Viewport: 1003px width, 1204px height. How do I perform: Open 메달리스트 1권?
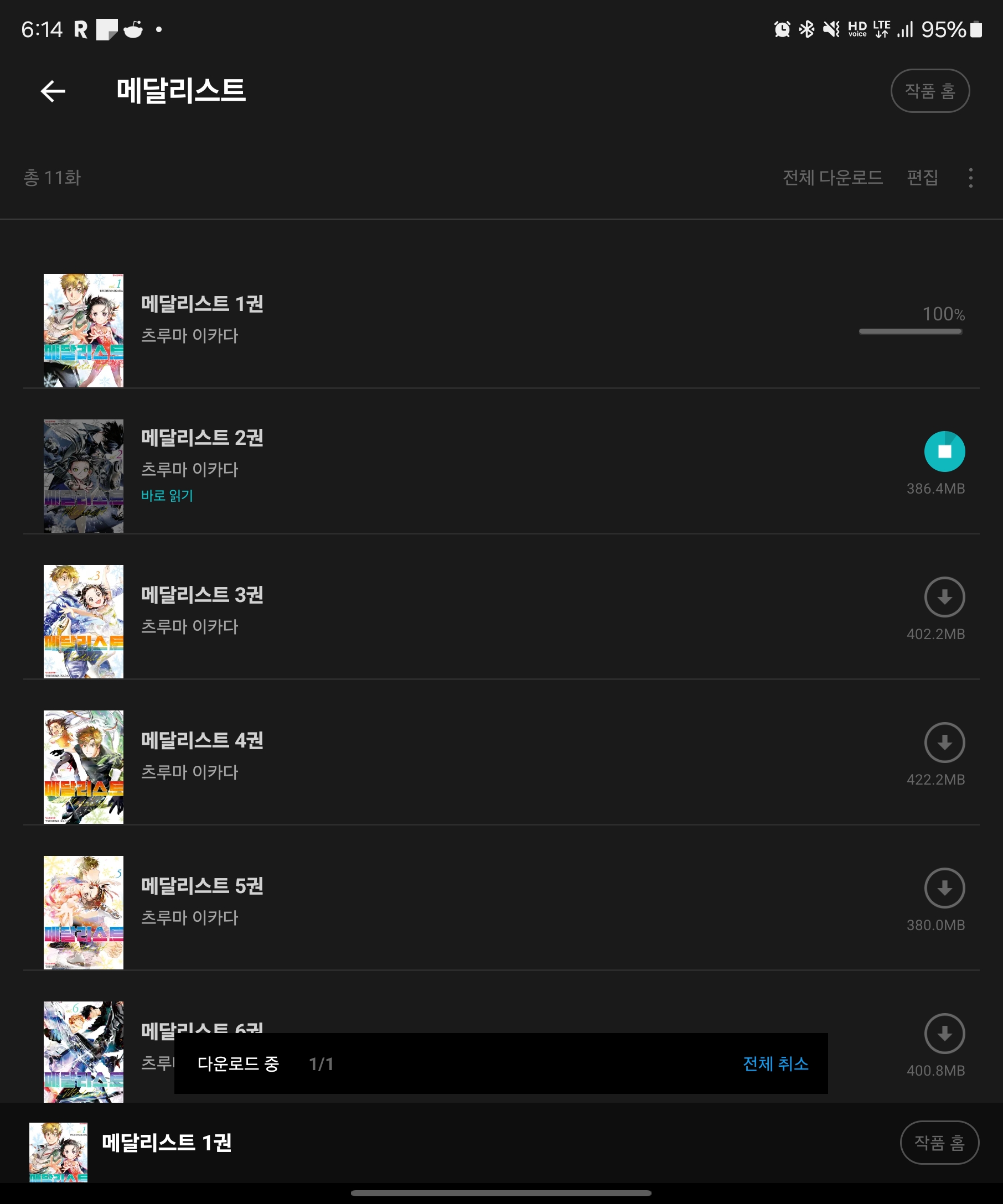click(x=202, y=304)
